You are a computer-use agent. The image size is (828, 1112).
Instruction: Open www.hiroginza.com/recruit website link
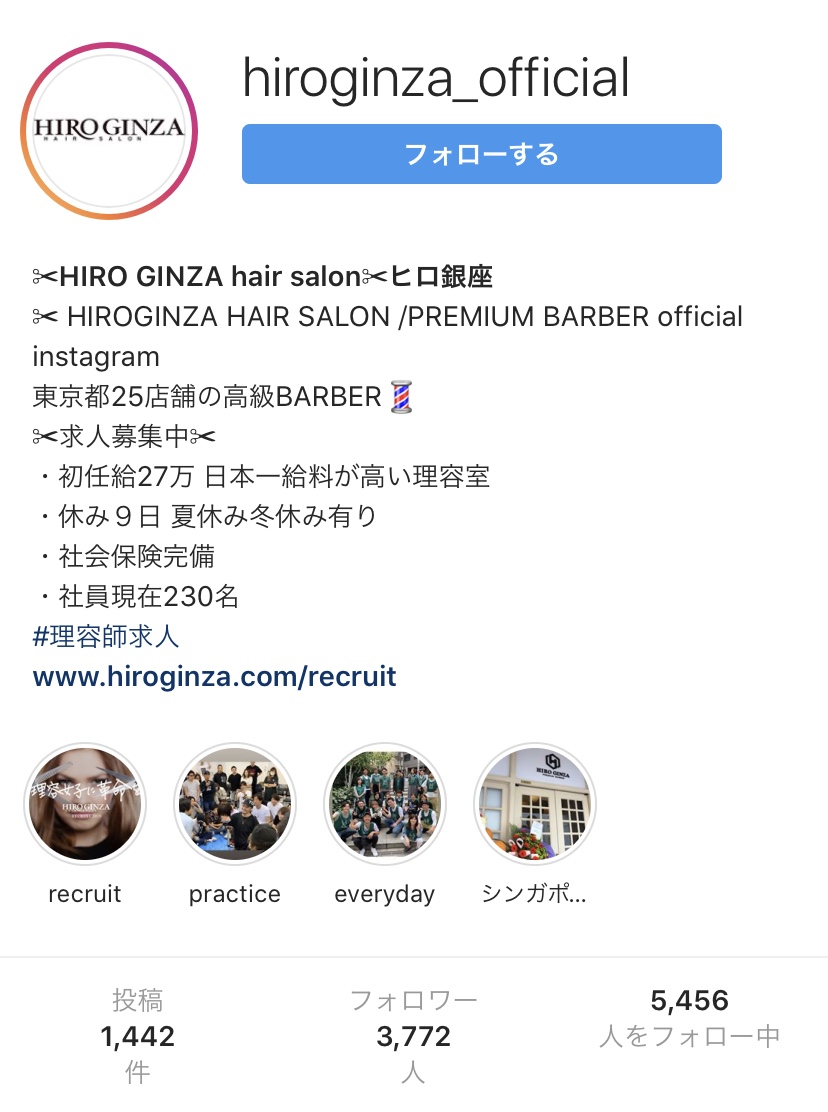(x=214, y=677)
